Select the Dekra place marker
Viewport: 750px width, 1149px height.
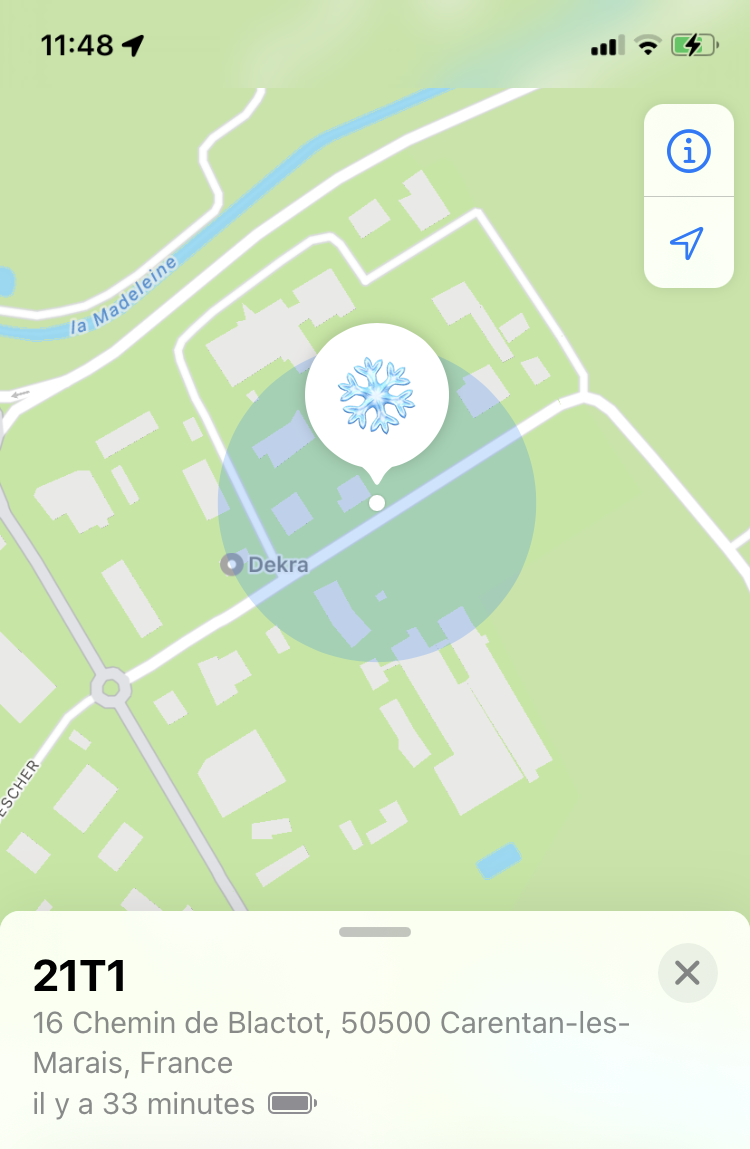[233, 565]
